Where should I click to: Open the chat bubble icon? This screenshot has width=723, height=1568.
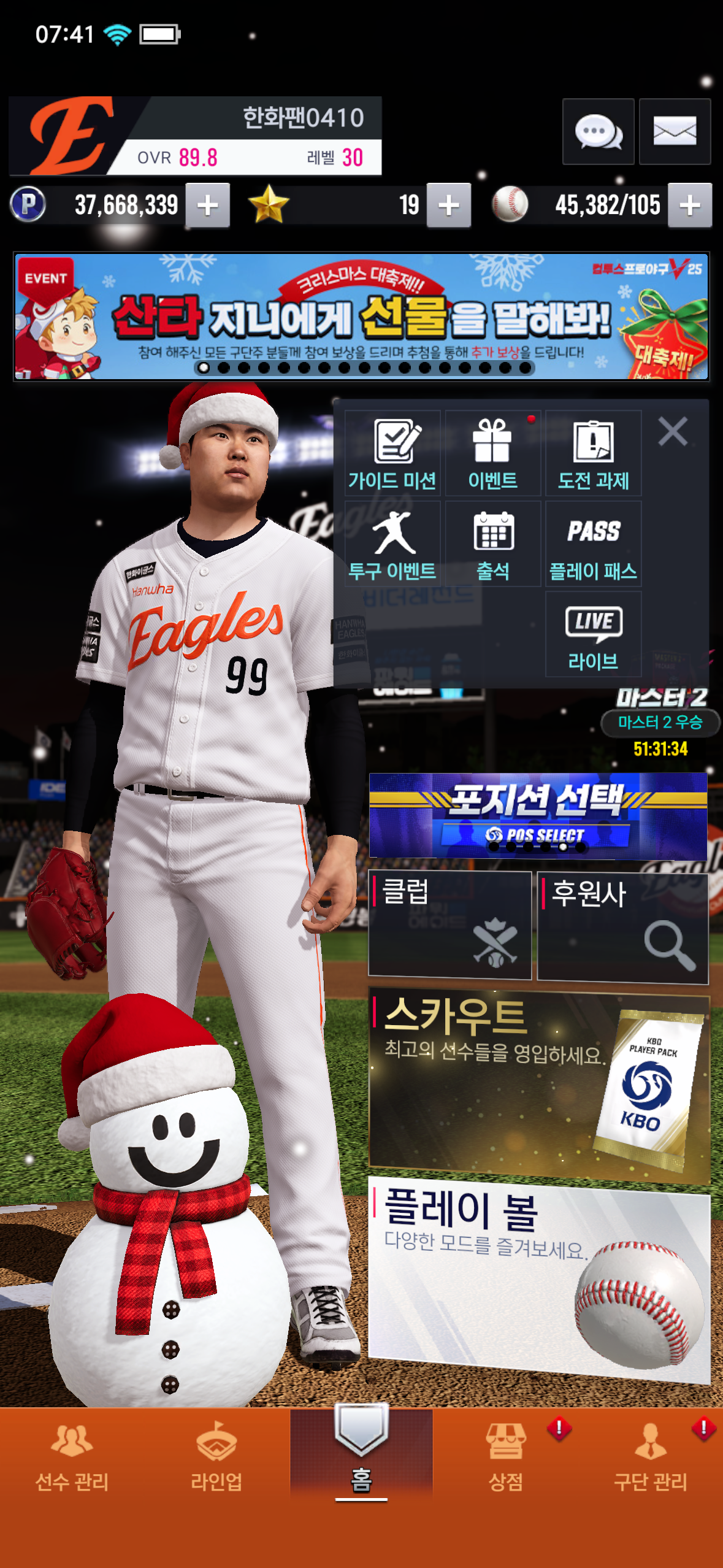[598, 131]
